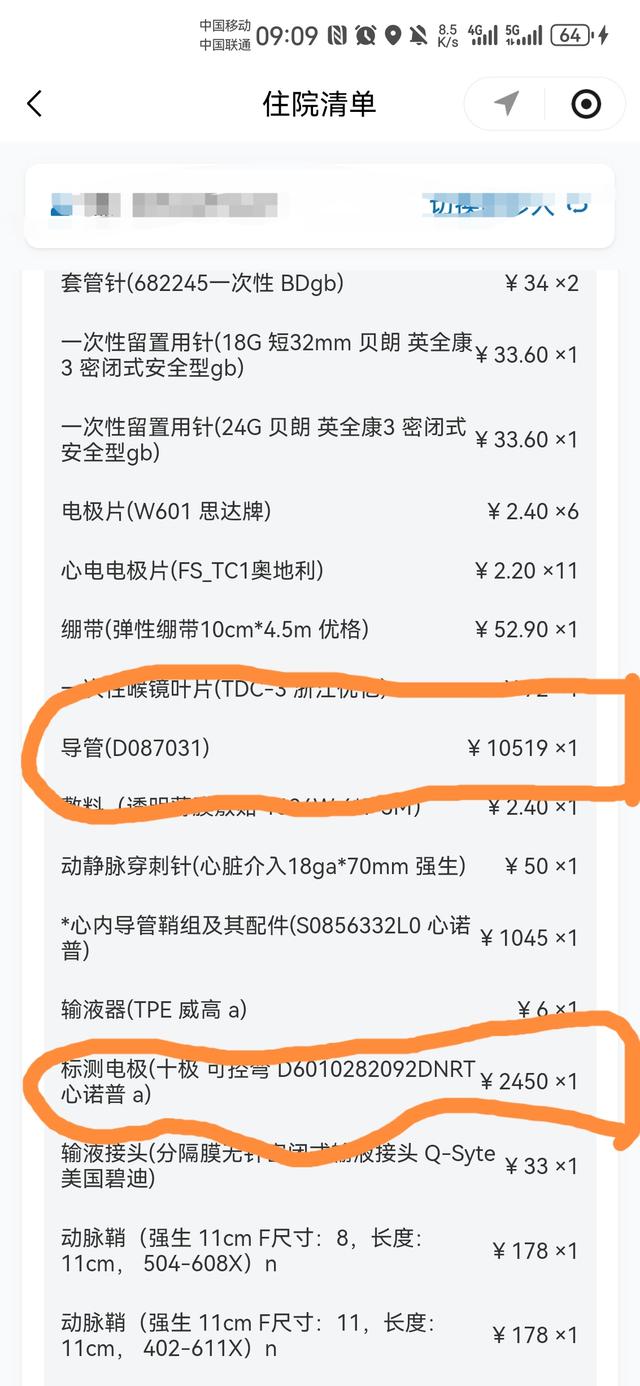Screen dimensions: 640x1386
Task: Tap the location arrow icon in the capsule
Action: tap(507, 103)
